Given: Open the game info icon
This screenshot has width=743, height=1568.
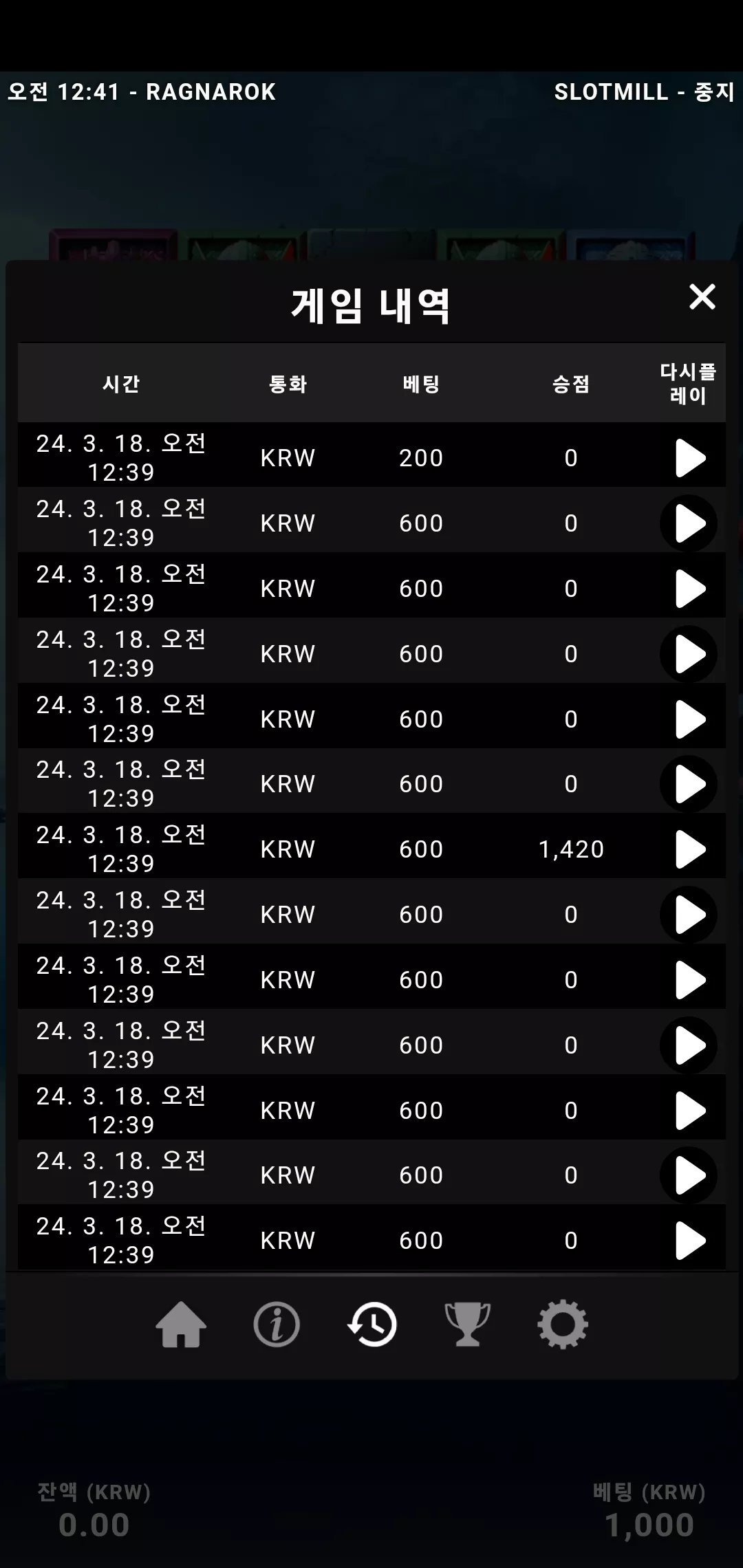Looking at the screenshot, I should pos(277,1323).
